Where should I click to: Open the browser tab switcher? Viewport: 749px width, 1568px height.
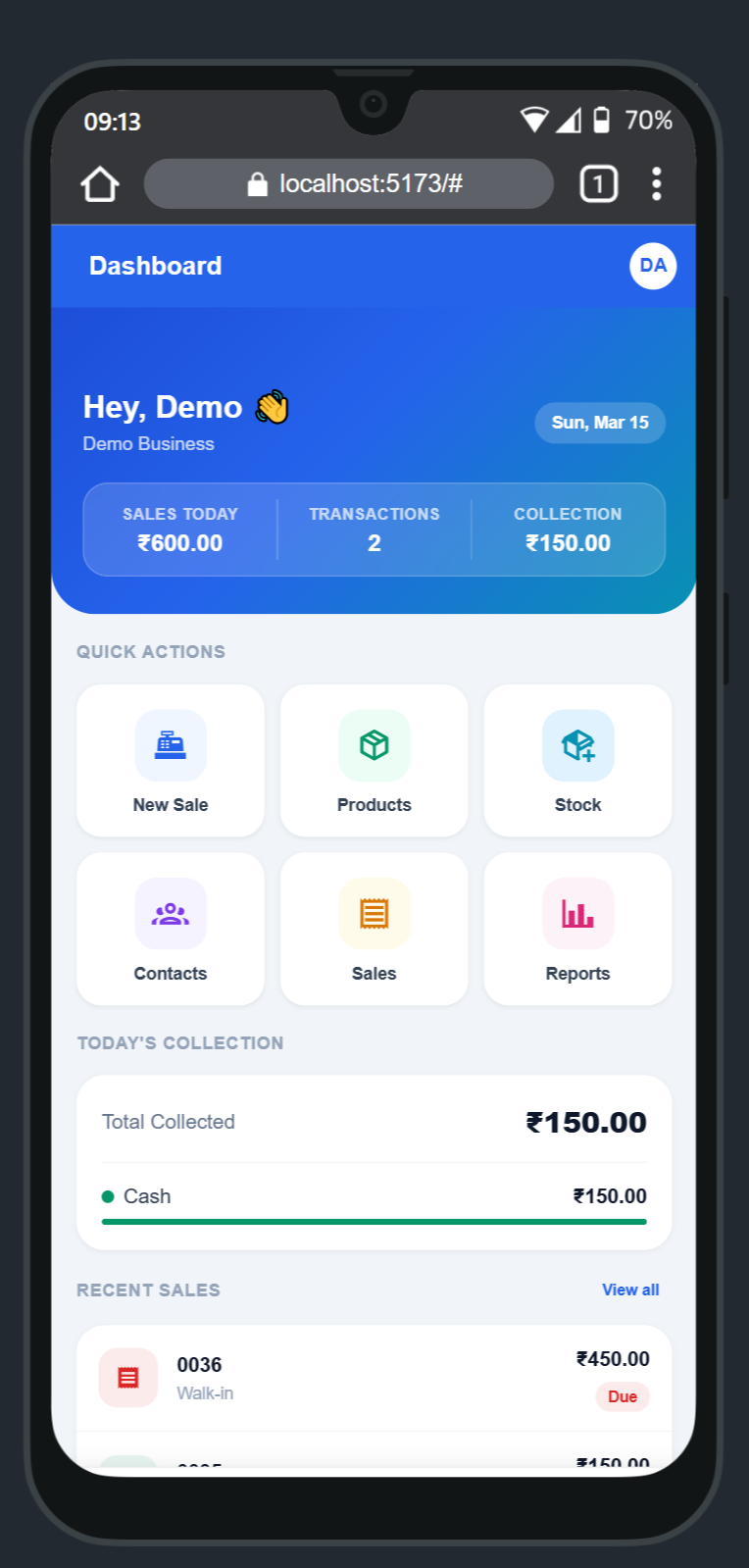click(599, 184)
